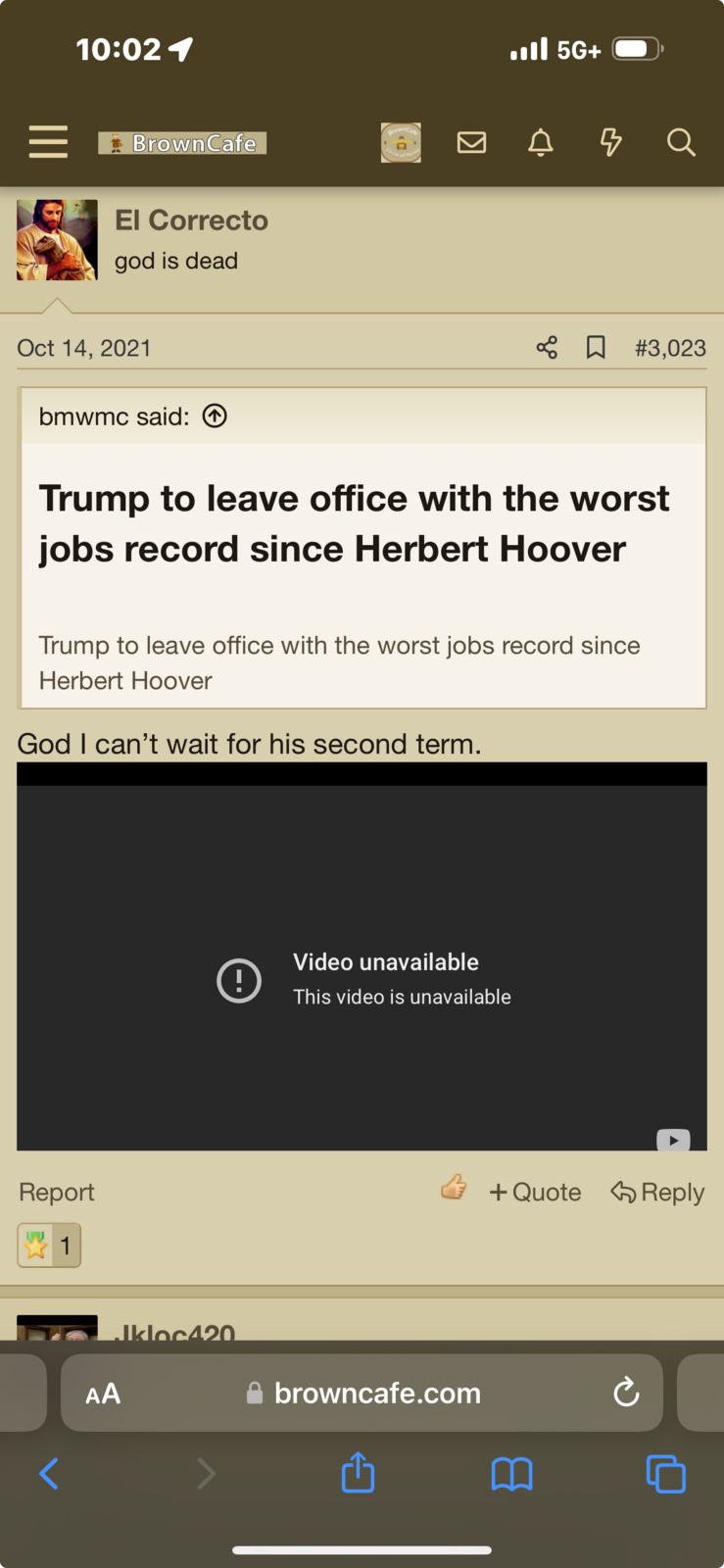This screenshot has height=1568, width=724.
Task: Open the unavailable video on YouTube
Action: pos(673,1140)
